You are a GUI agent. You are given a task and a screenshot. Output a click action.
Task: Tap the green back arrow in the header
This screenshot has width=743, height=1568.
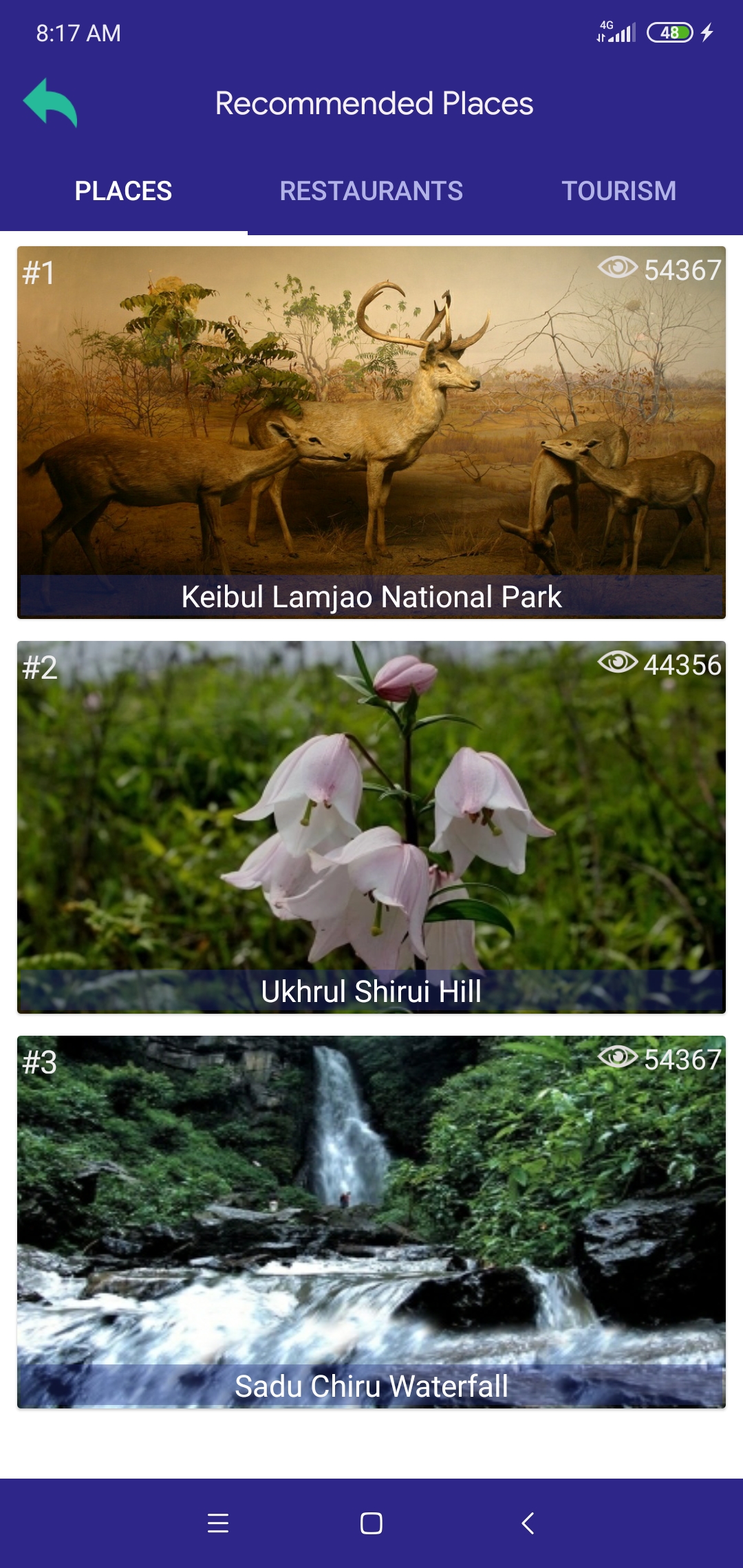click(50, 103)
